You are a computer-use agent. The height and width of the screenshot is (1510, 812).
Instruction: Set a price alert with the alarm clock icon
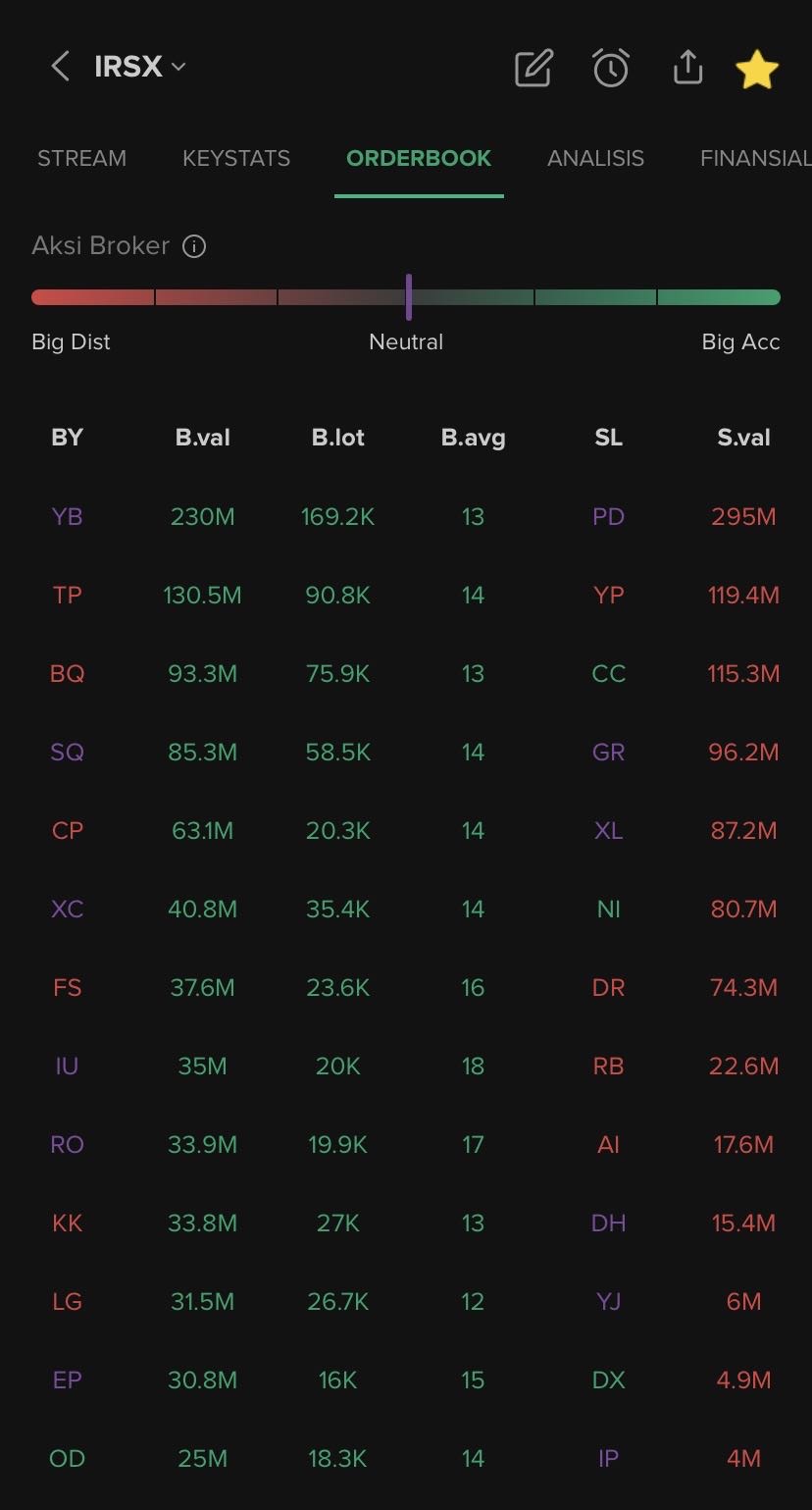click(611, 68)
